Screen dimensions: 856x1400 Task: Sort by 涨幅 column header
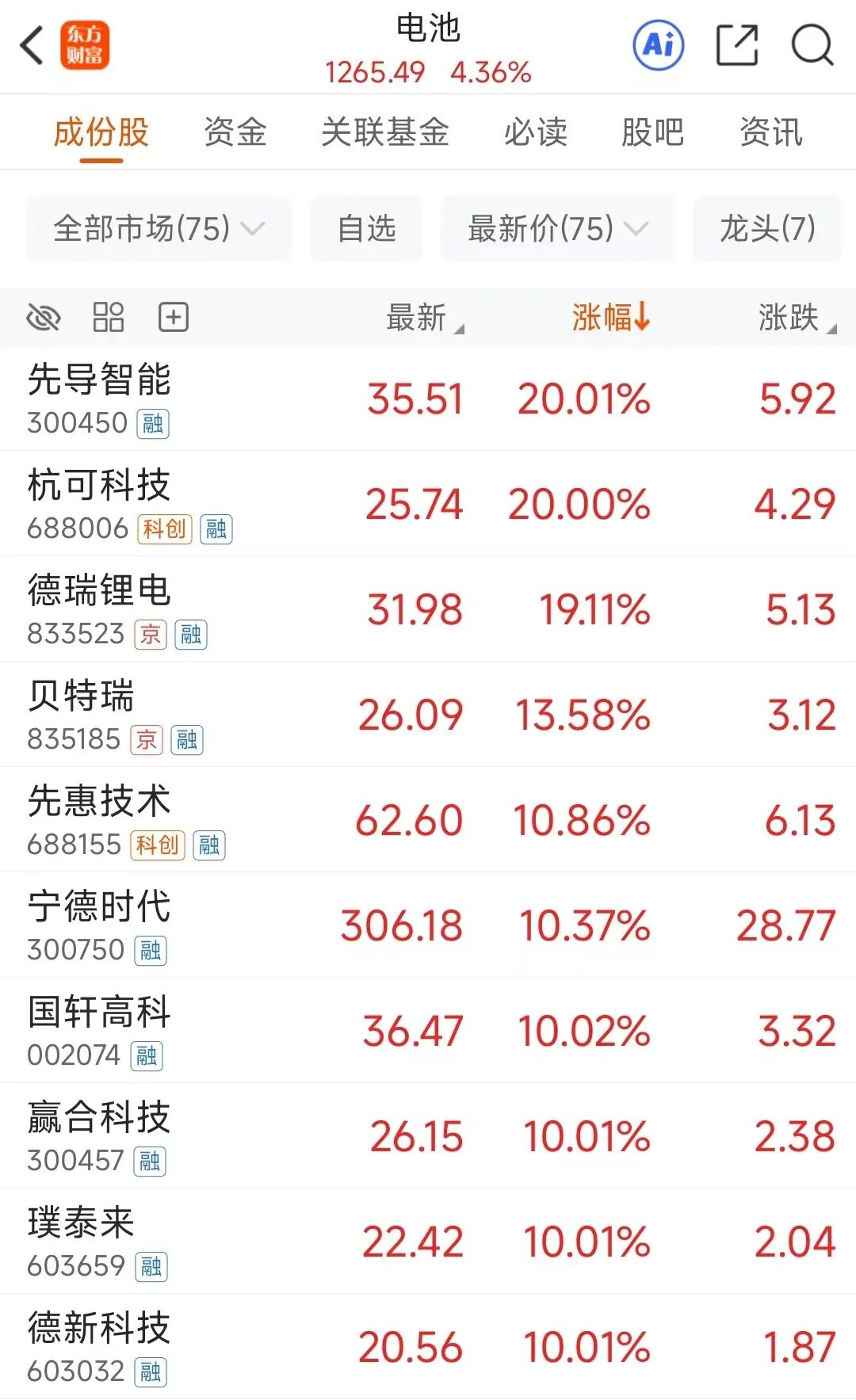611,317
